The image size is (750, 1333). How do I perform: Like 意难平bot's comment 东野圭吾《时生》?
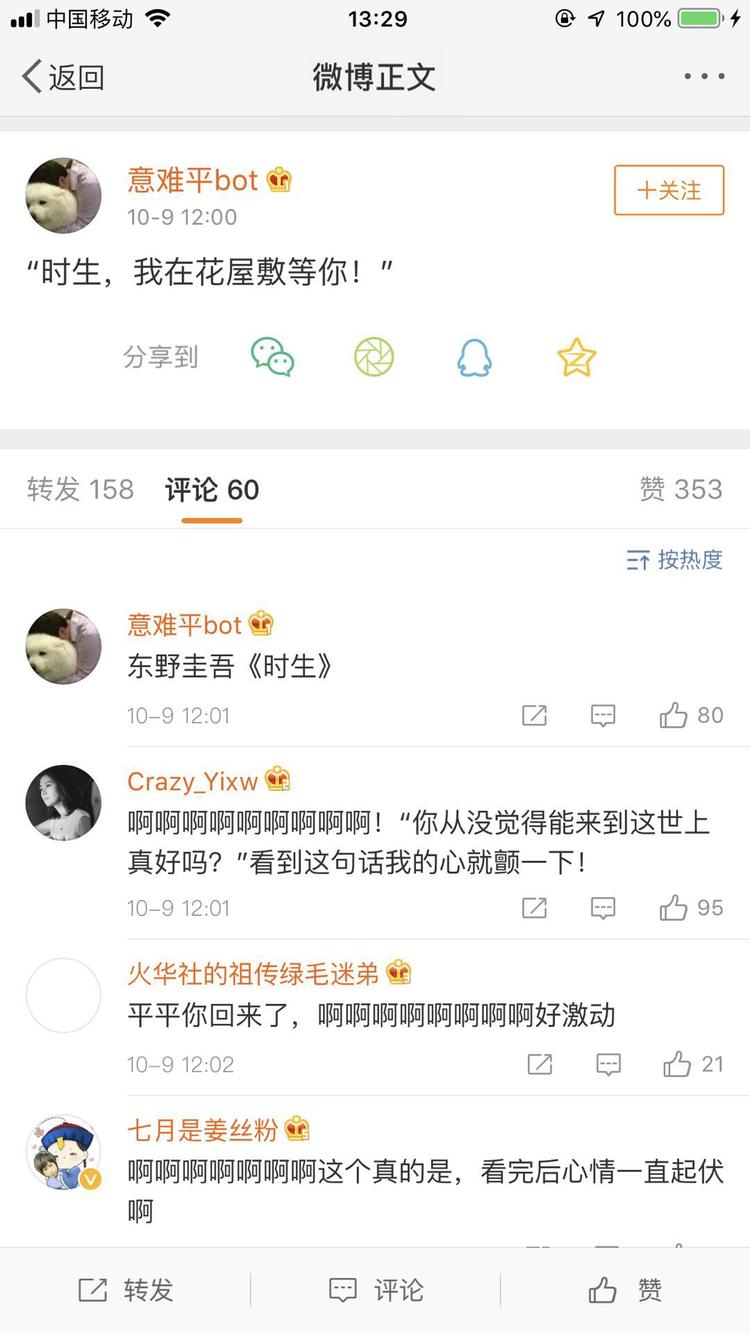pos(690,715)
